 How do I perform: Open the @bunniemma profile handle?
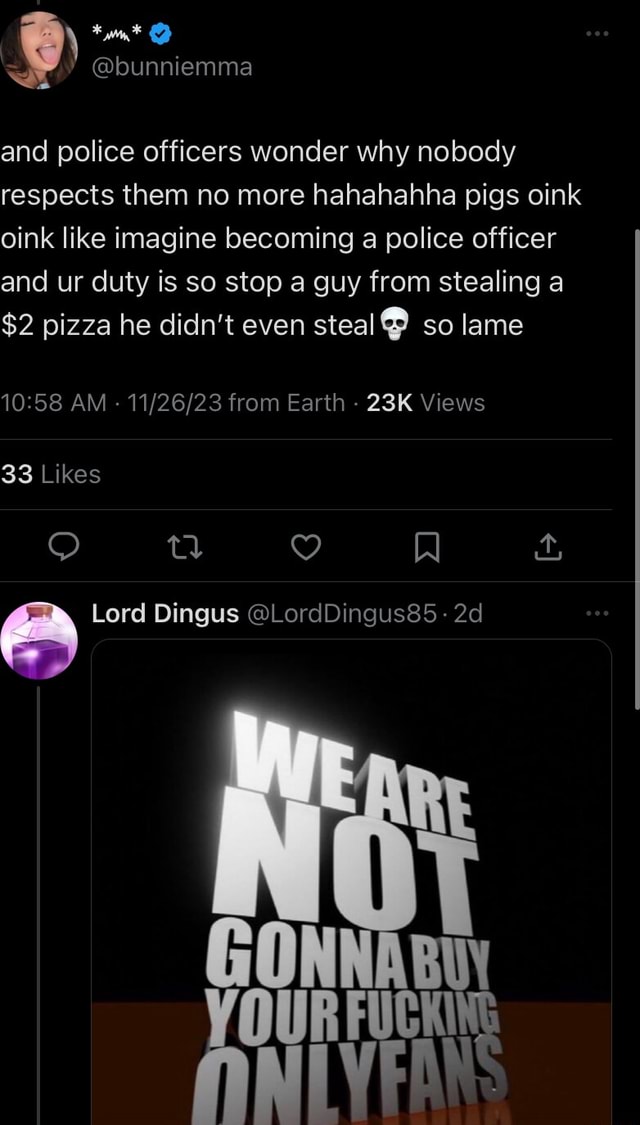(x=171, y=67)
